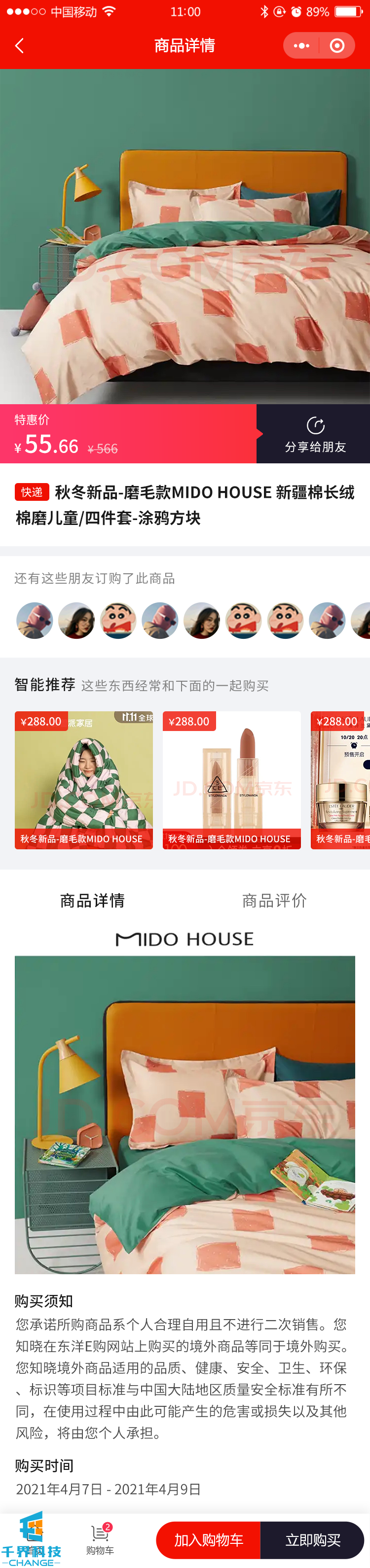Image resolution: width=370 pixels, height=1568 pixels.
Task: Select the 商品详情 tab
Action: pos(93,900)
